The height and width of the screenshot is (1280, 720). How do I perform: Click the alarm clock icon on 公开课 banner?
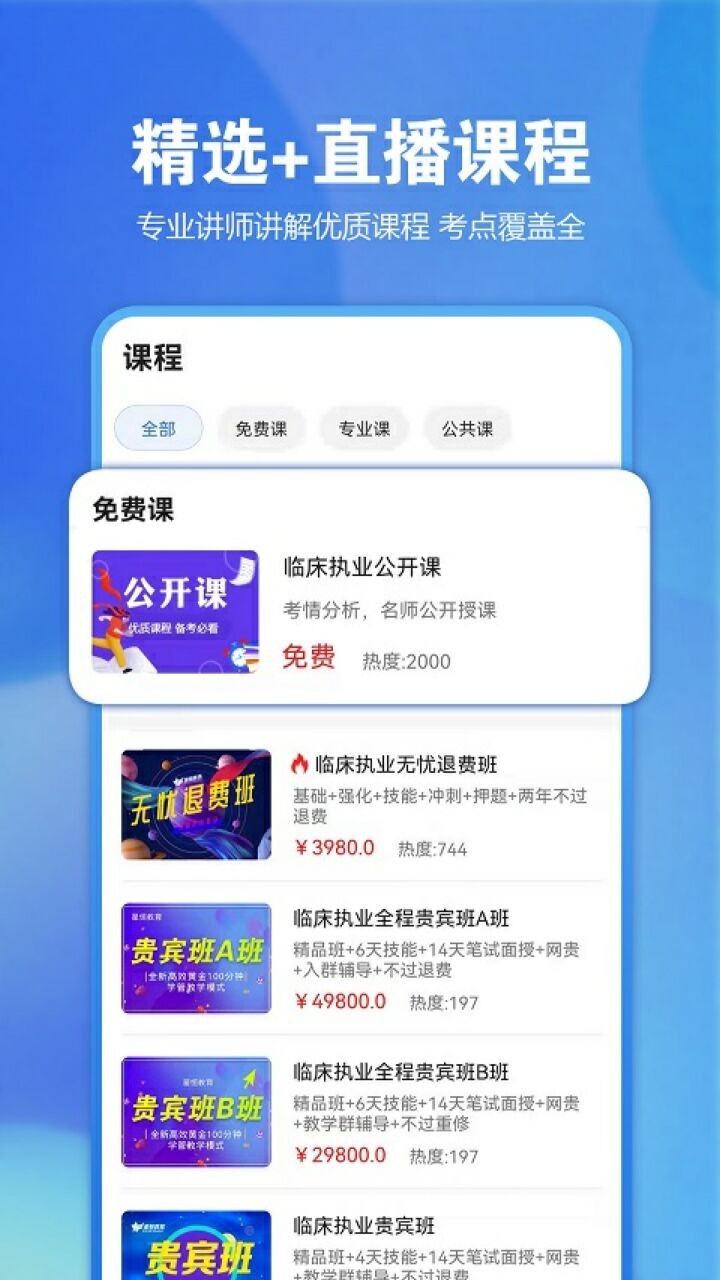(238, 657)
